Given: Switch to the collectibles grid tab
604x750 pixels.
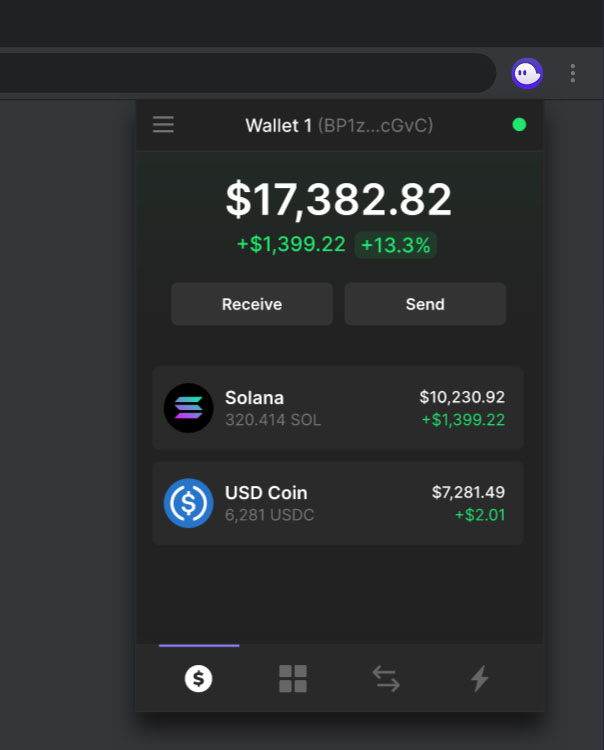Looking at the screenshot, I should point(293,679).
